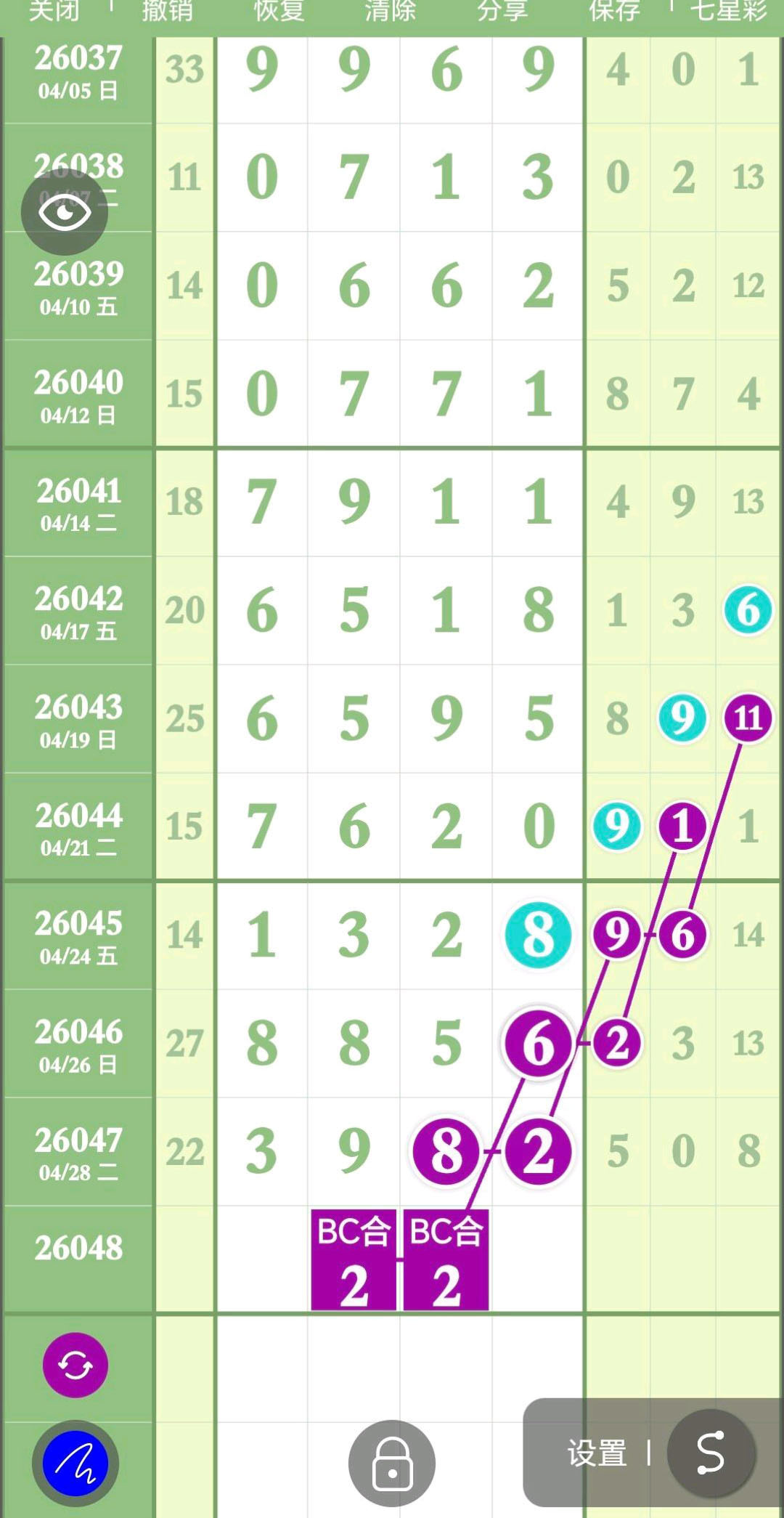The width and height of the screenshot is (784, 1518).
Task: Toggle the lock button
Action: pyautogui.click(x=392, y=1463)
